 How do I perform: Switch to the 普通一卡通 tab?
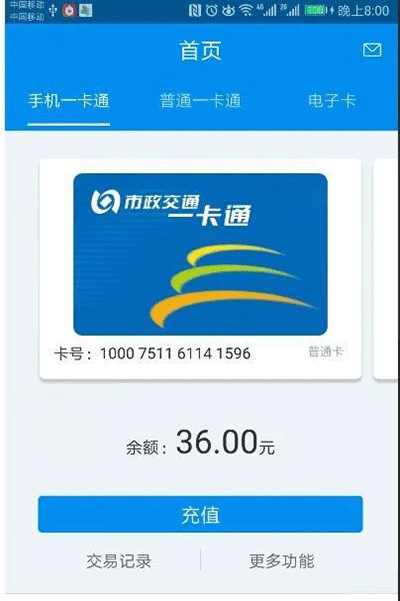[200, 101]
